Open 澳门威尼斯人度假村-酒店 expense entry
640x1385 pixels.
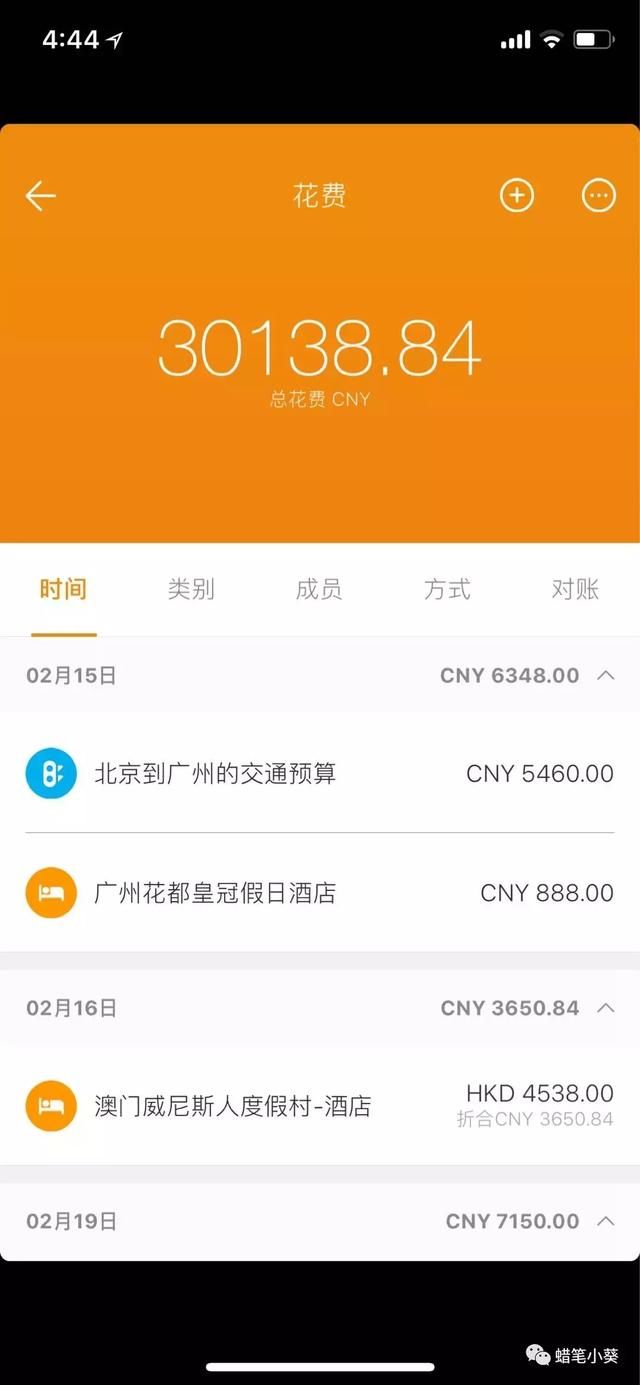coord(320,1106)
